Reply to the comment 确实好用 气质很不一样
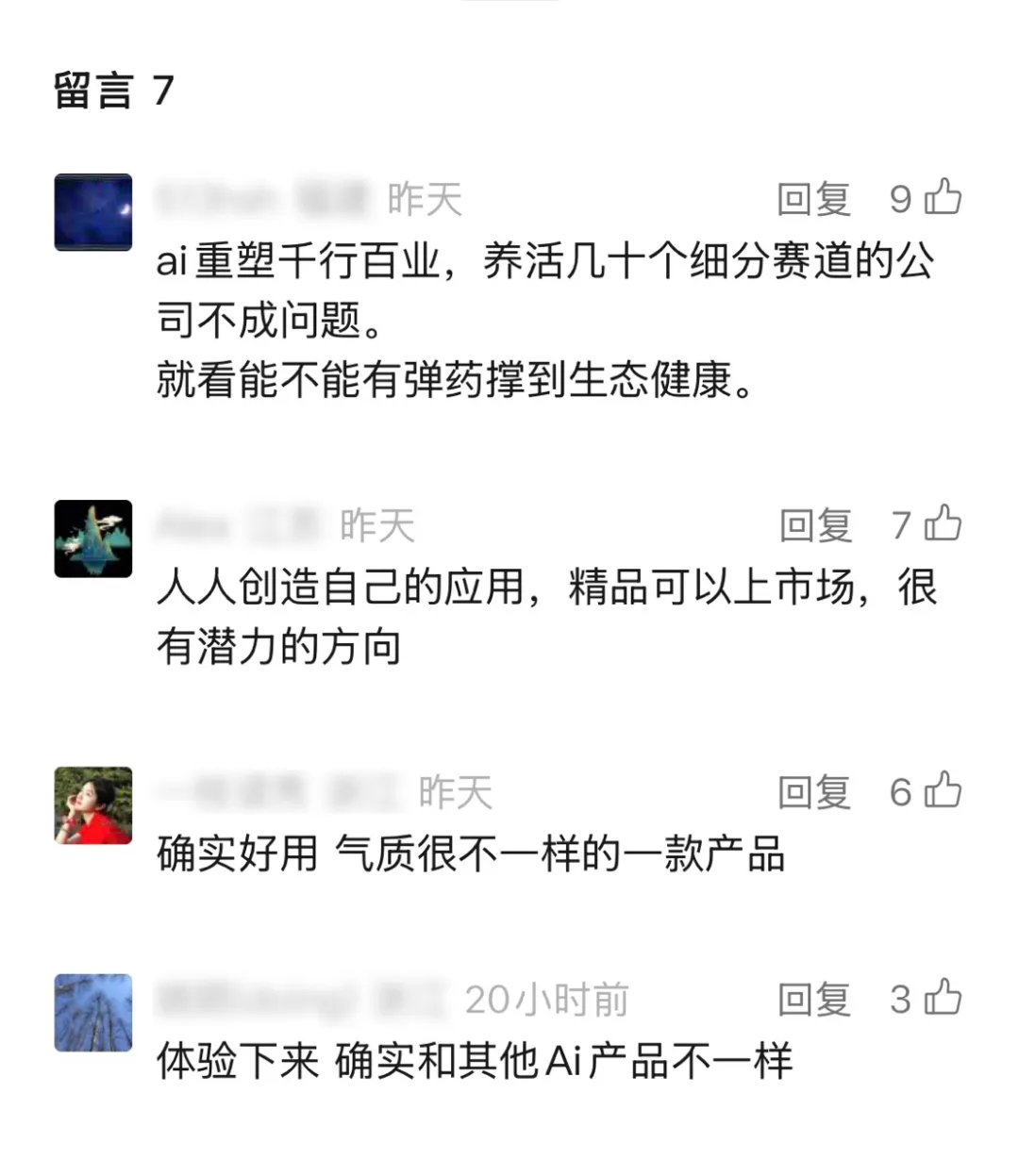 pyautogui.click(x=813, y=792)
